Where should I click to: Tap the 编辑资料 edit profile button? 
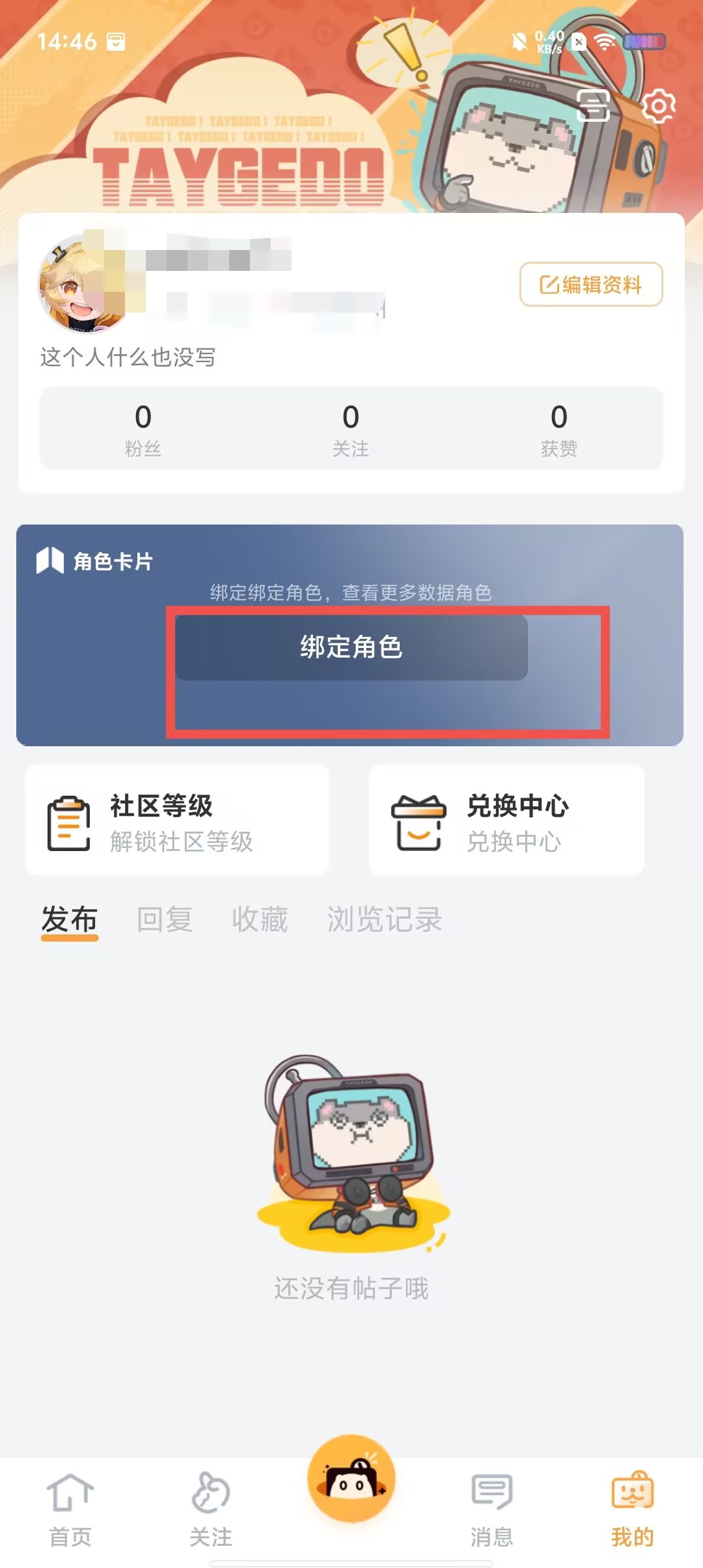591,285
